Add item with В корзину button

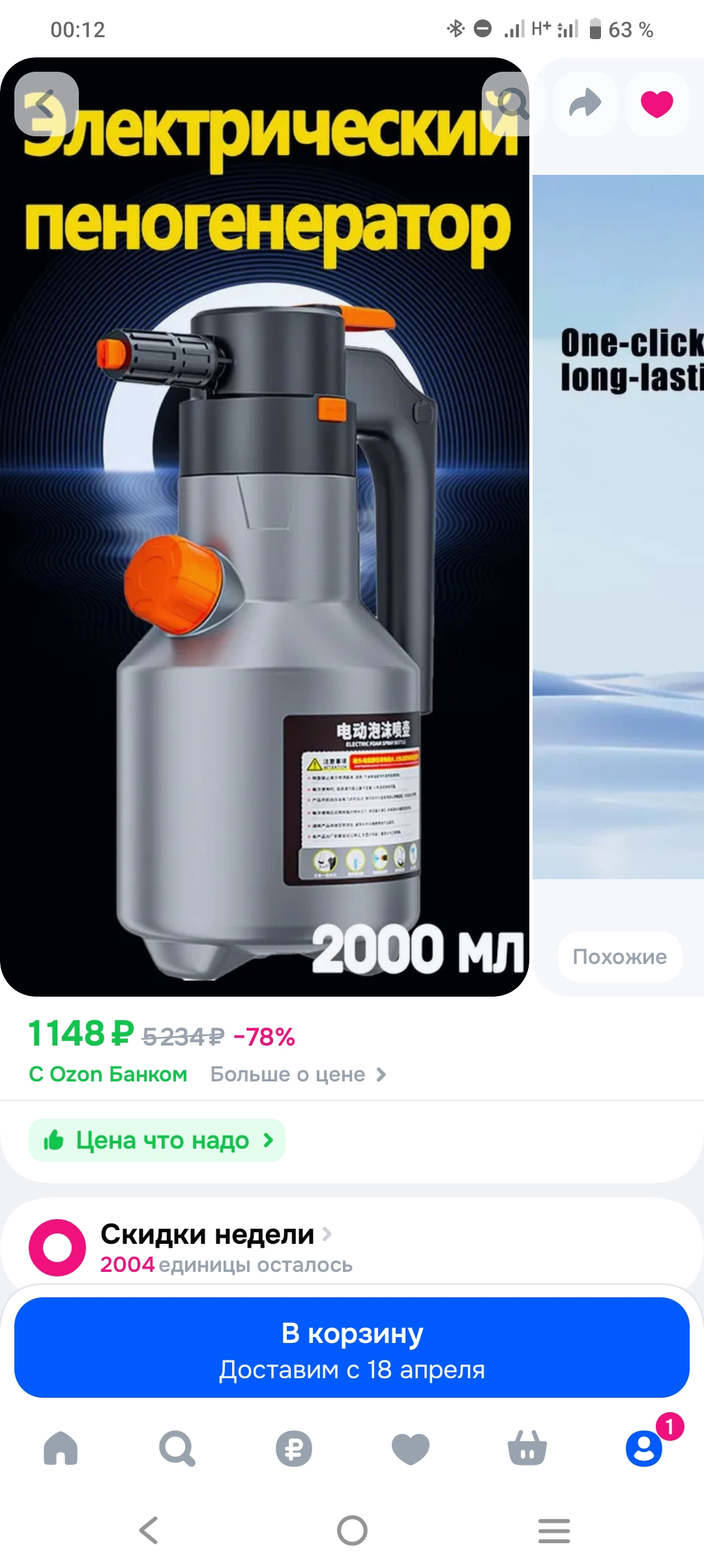click(x=352, y=1348)
